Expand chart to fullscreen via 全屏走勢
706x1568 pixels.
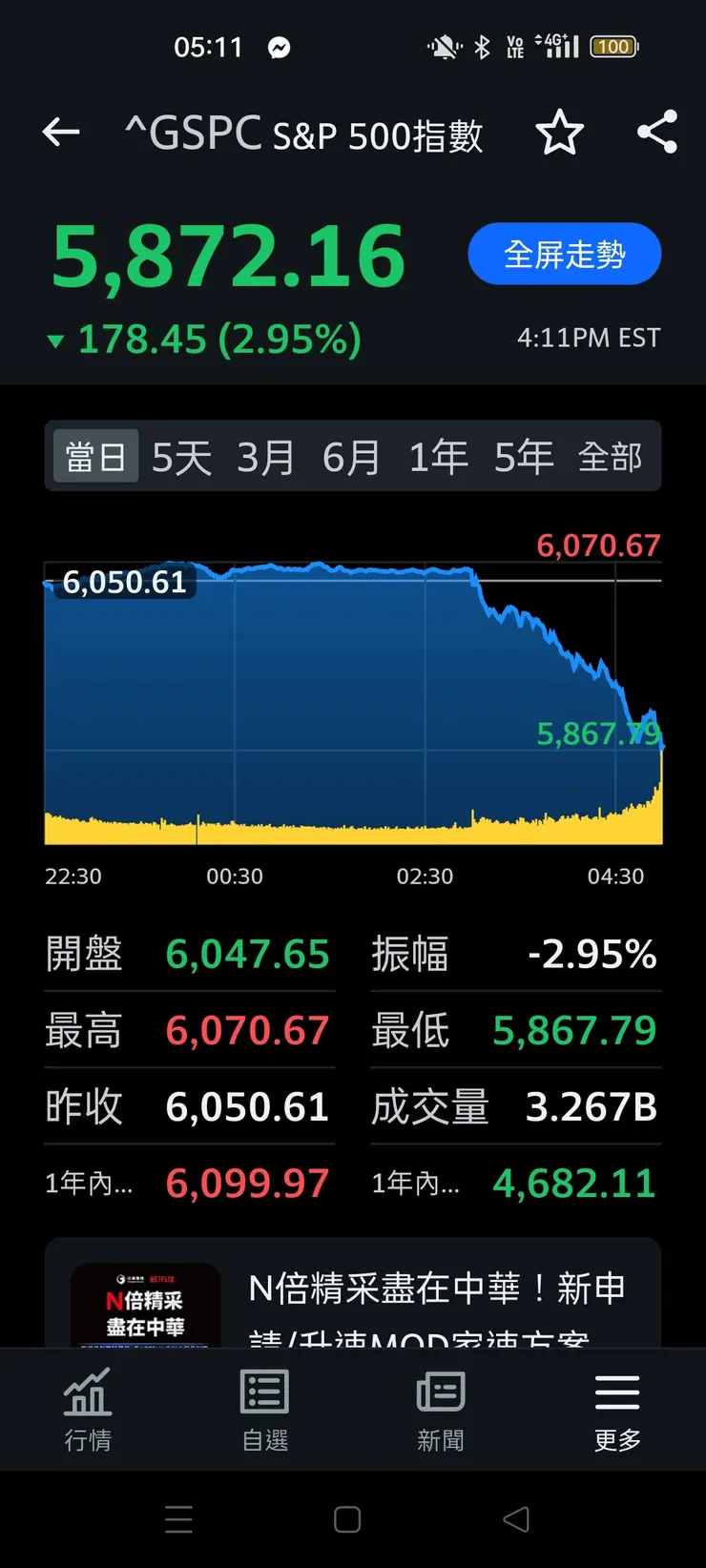tap(564, 254)
